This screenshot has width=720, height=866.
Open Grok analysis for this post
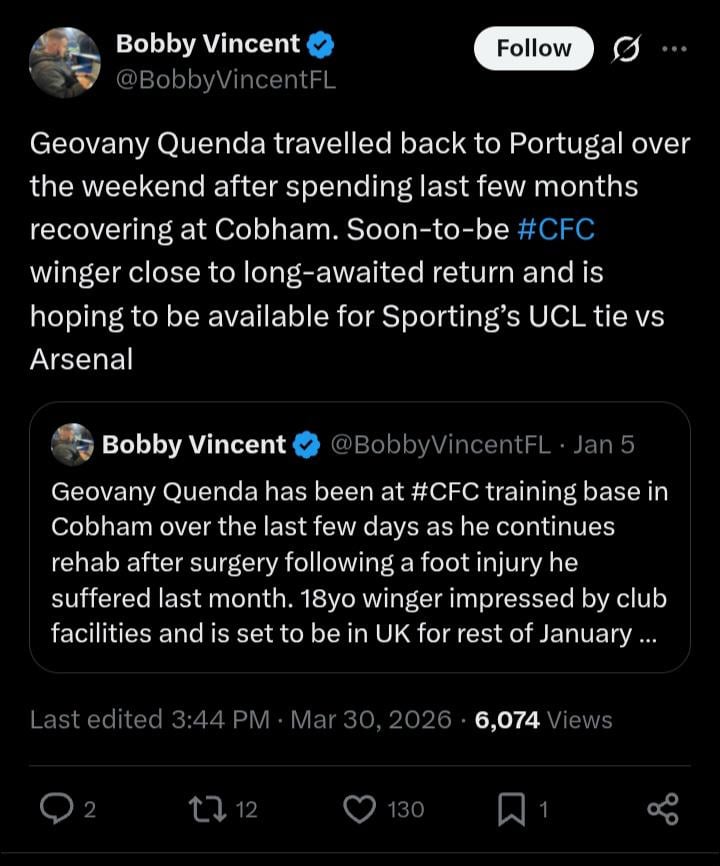(x=625, y=48)
